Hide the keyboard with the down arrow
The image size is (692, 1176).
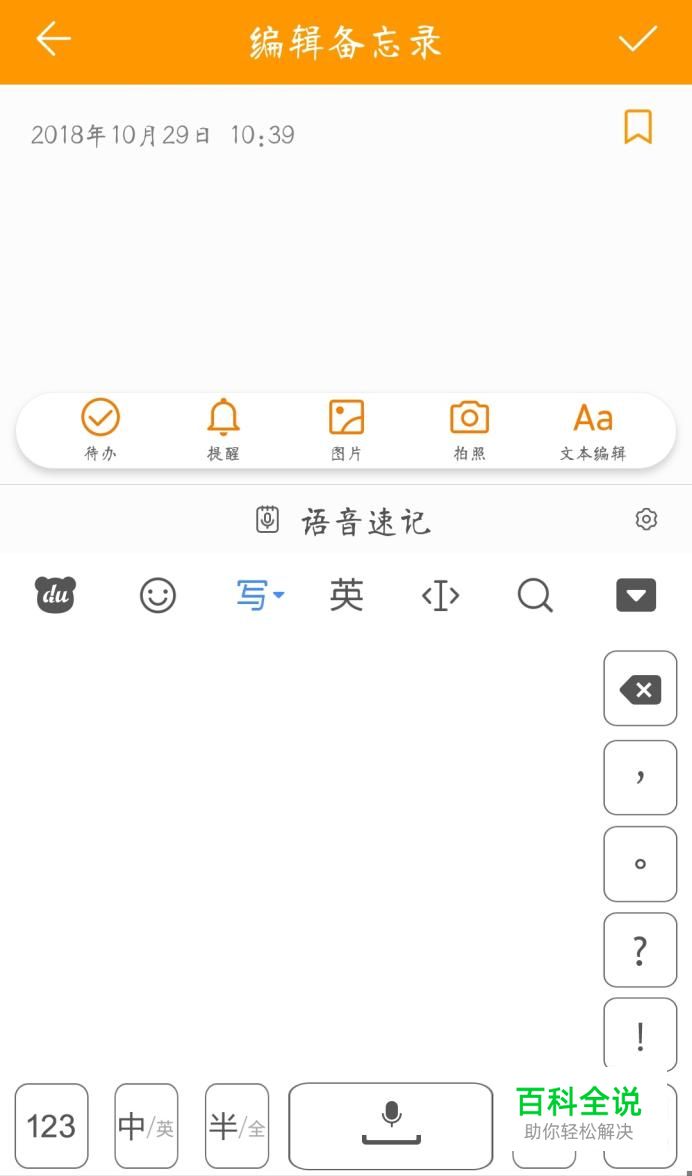pyautogui.click(x=636, y=596)
